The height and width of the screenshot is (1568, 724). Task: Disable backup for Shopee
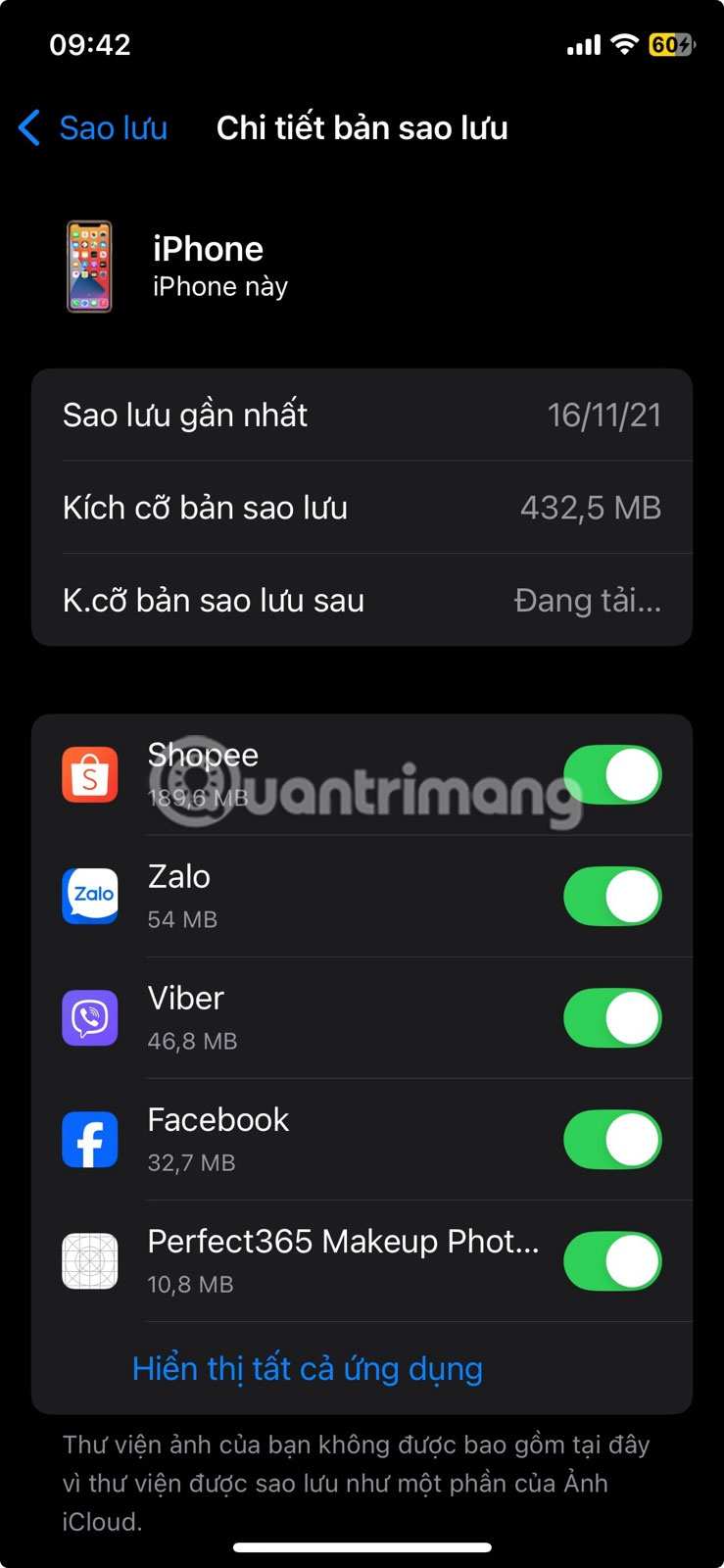[611, 774]
